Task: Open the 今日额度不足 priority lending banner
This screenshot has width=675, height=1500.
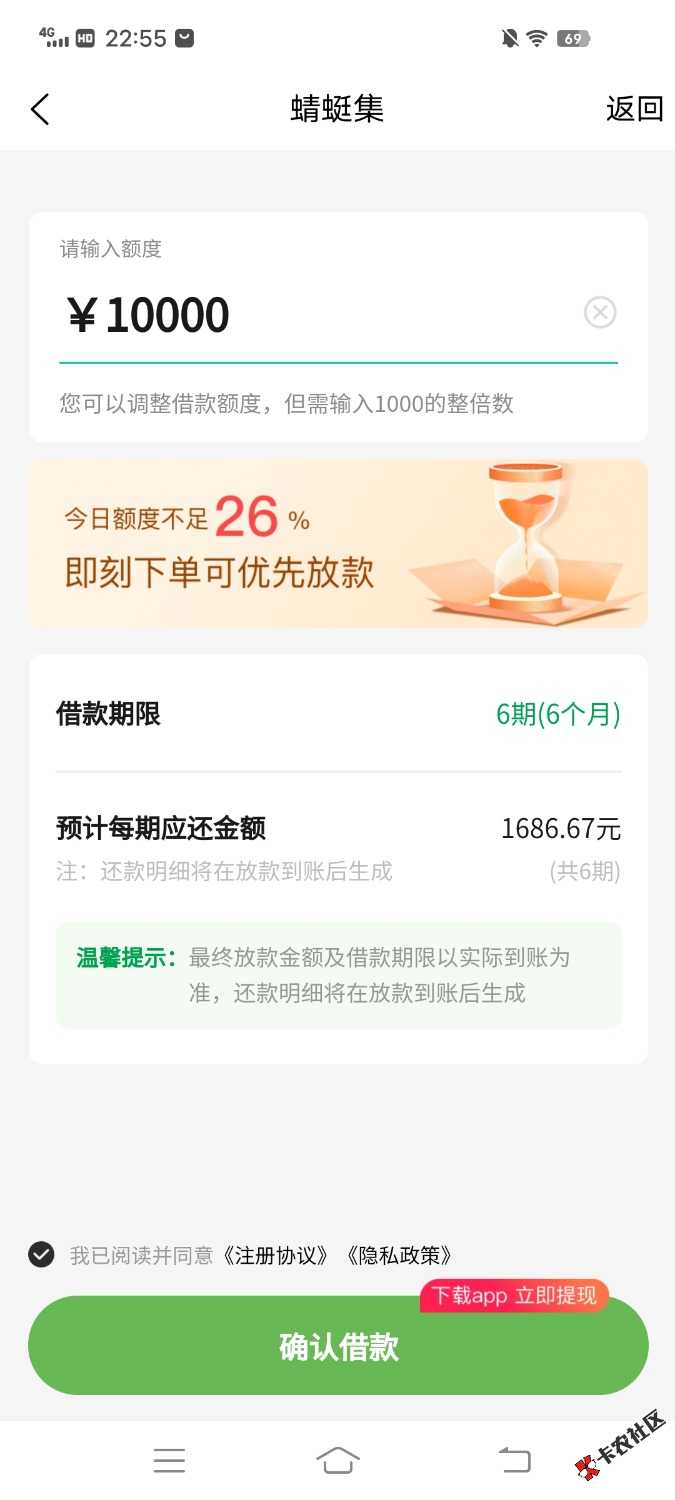Action: point(338,544)
